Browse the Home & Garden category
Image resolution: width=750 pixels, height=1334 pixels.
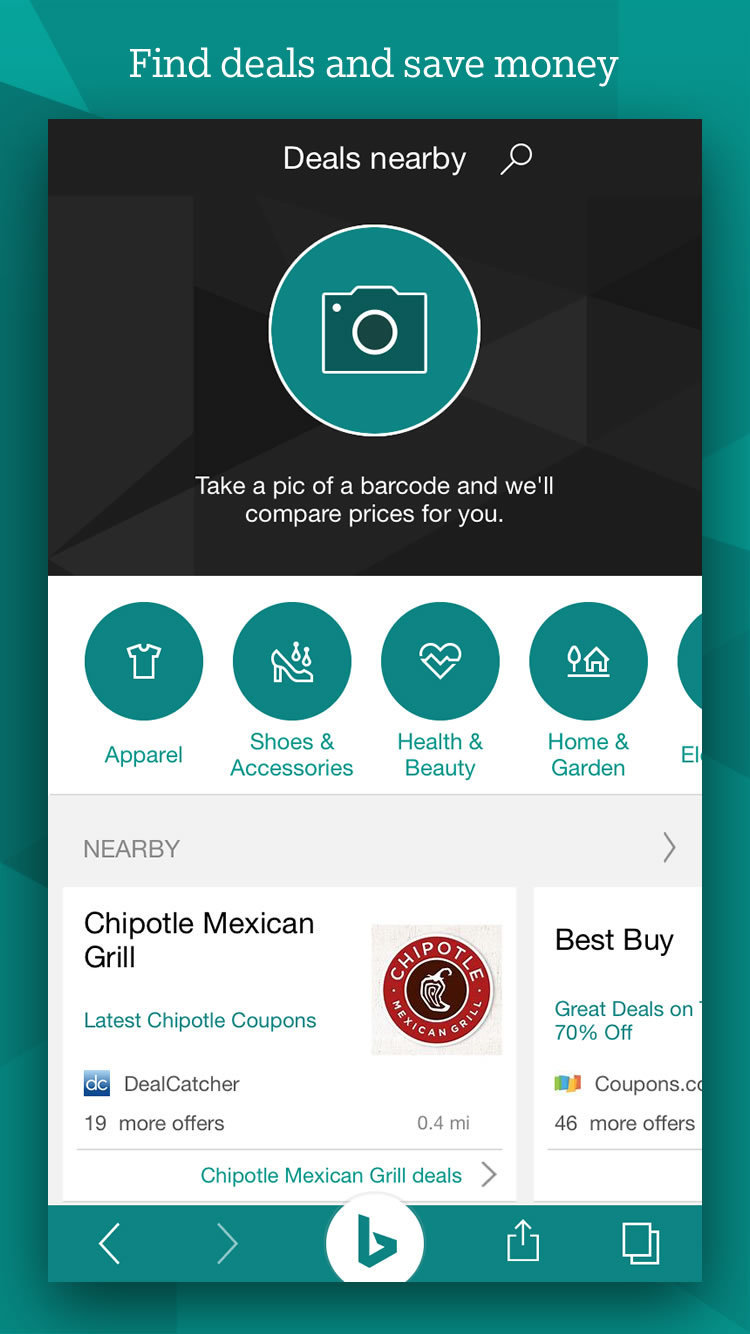[588, 692]
